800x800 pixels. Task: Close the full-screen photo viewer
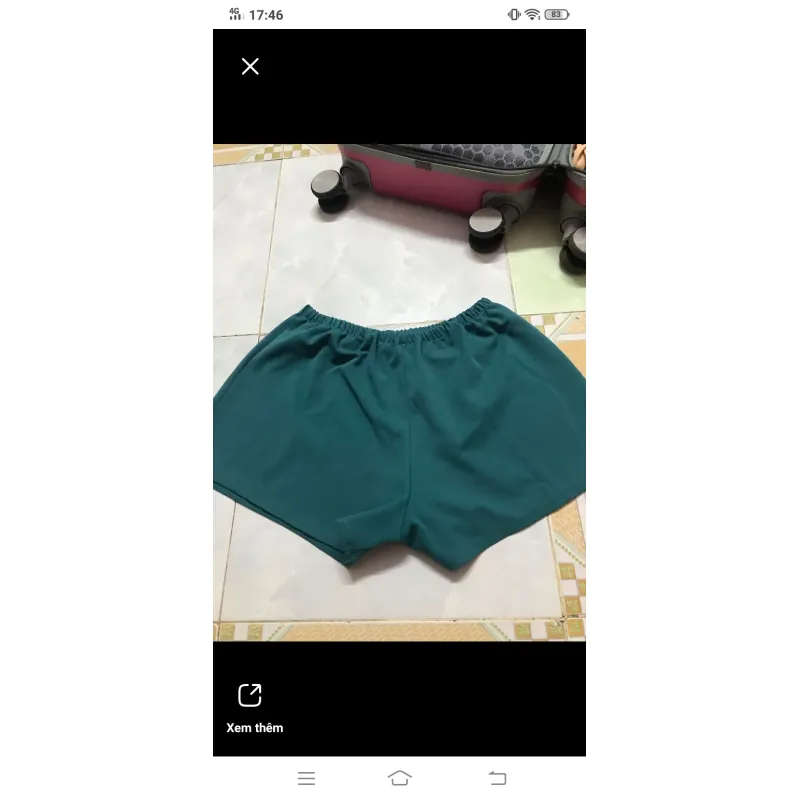pyautogui.click(x=250, y=66)
